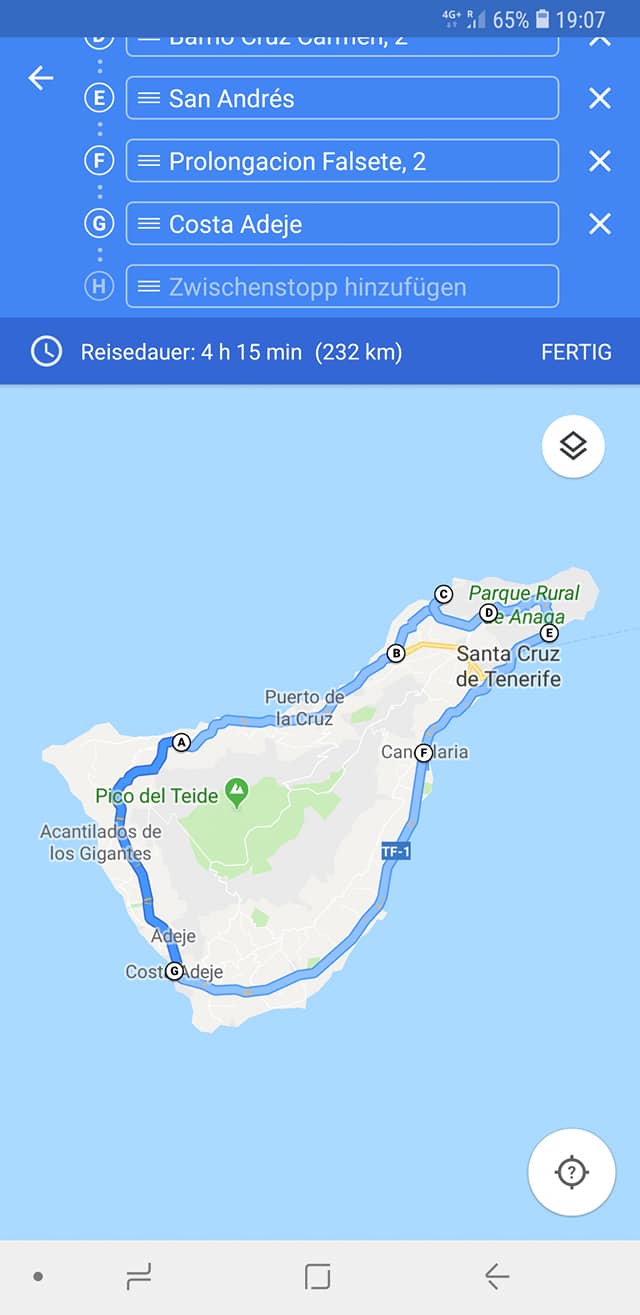Edit the Costa Adeje stop field
The height and width of the screenshot is (1315, 640).
pyautogui.click(x=342, y=224)
